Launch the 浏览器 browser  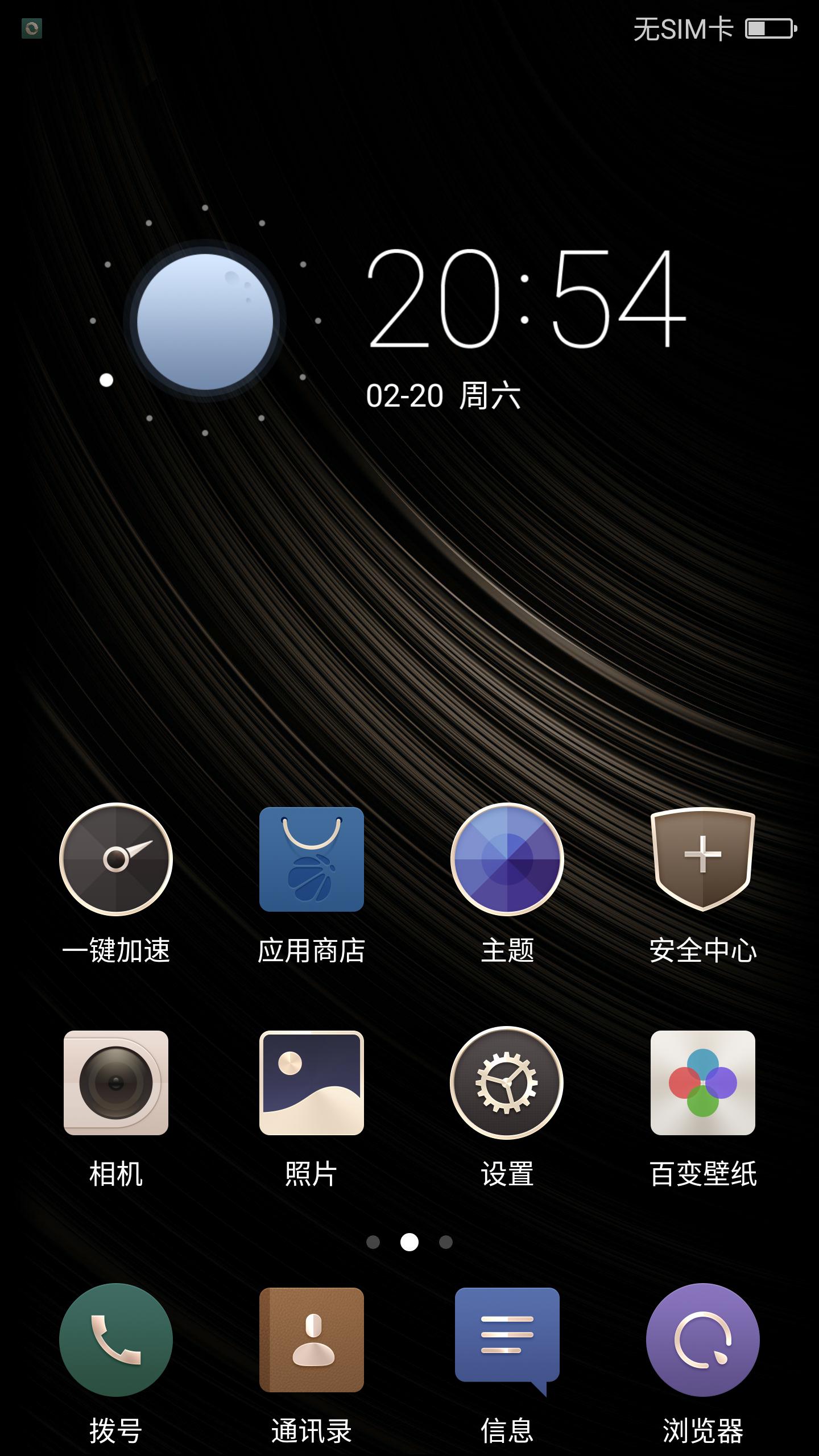point(703,1339)
